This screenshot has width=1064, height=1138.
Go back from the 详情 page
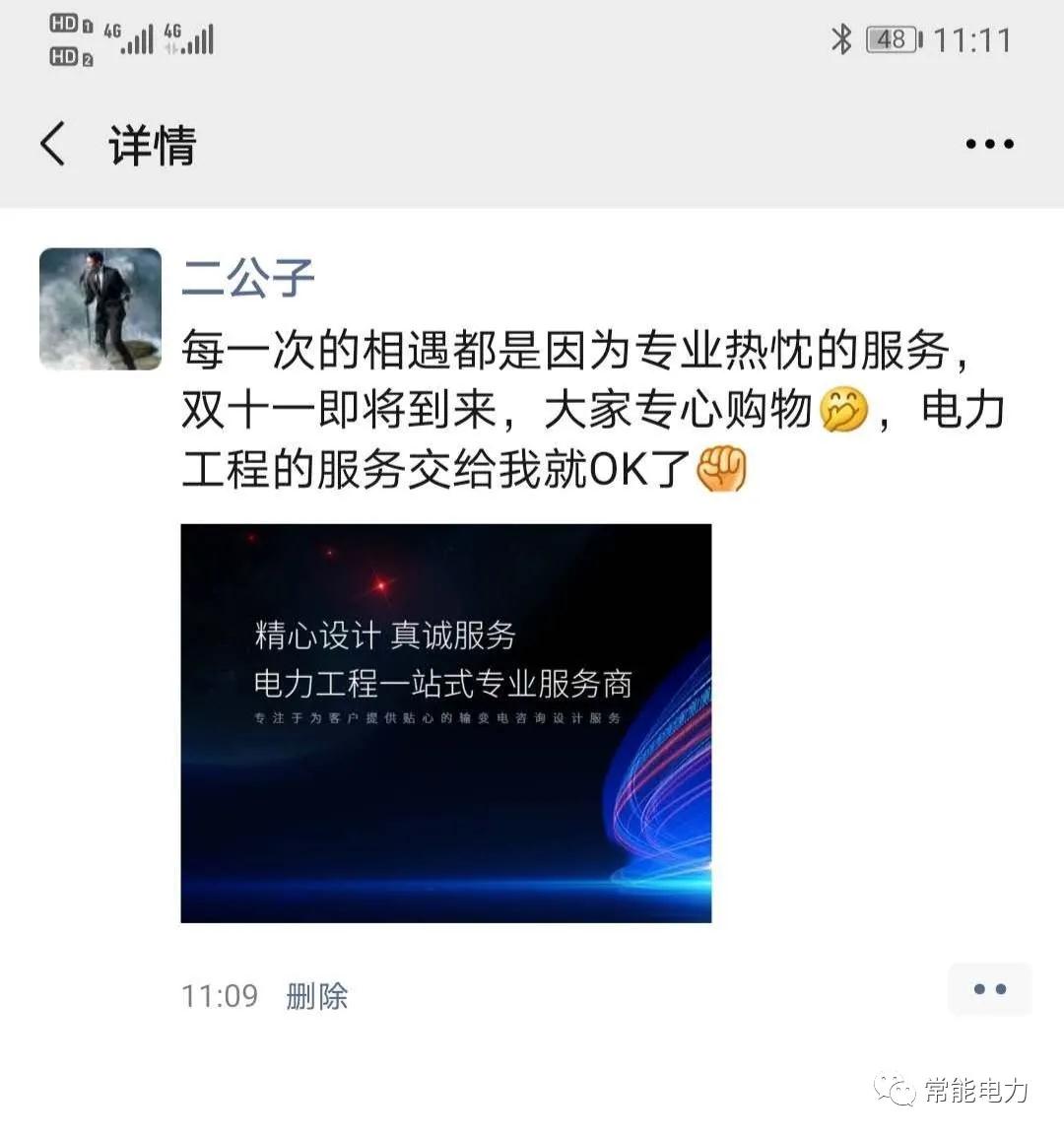(54, 144)
